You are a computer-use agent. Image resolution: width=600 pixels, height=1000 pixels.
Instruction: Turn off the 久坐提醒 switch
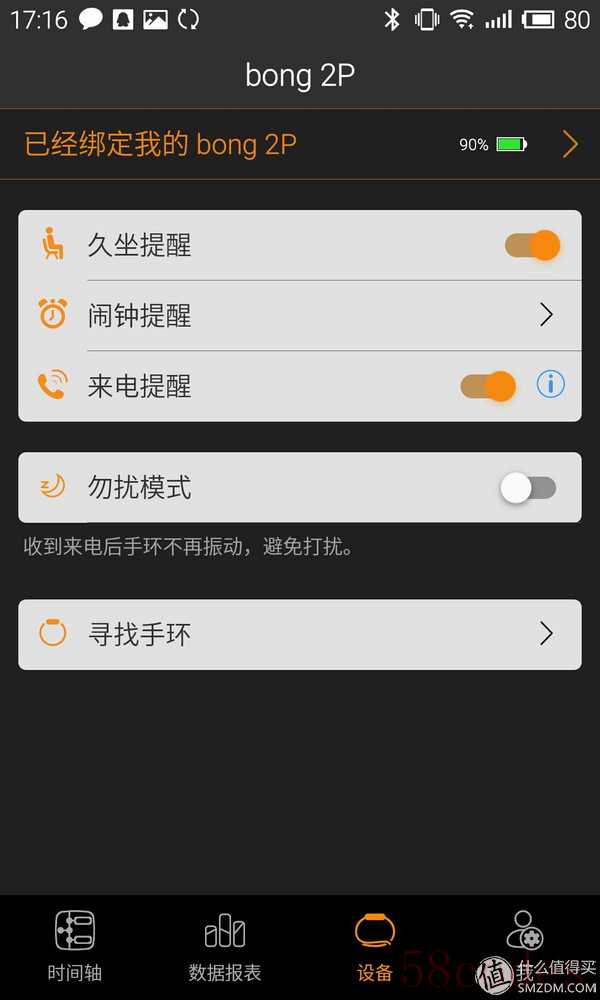(x=531, y=245)
